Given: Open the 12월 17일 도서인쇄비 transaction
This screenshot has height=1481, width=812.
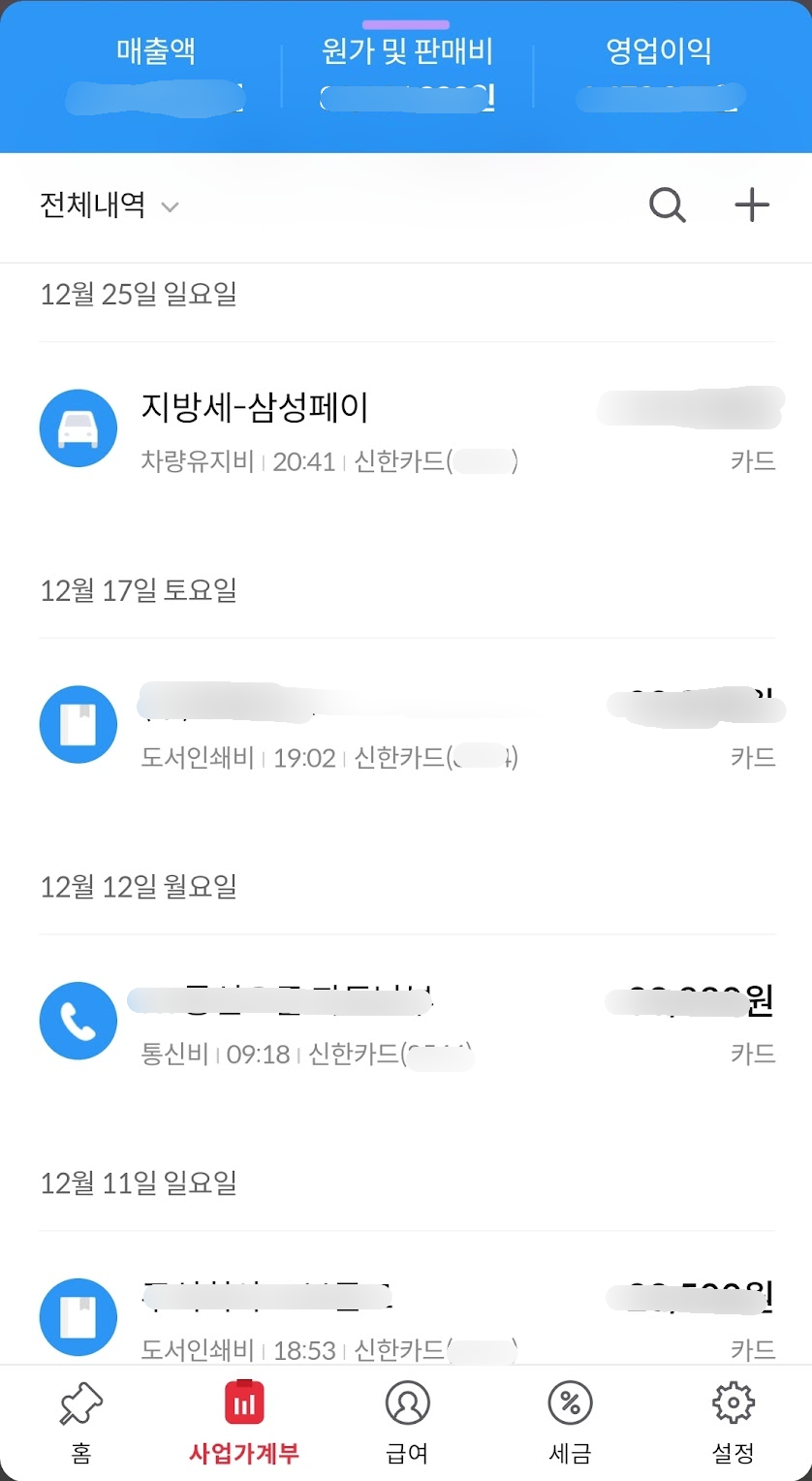Looking at the screenshot, I should click(406, 725).
